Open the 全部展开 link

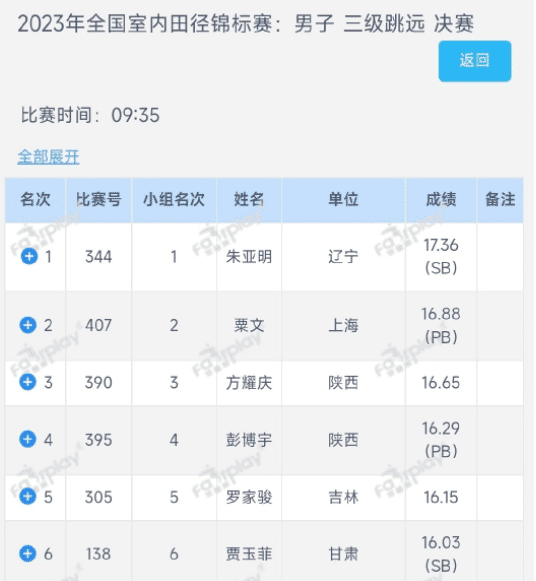[x=48, y=157]
